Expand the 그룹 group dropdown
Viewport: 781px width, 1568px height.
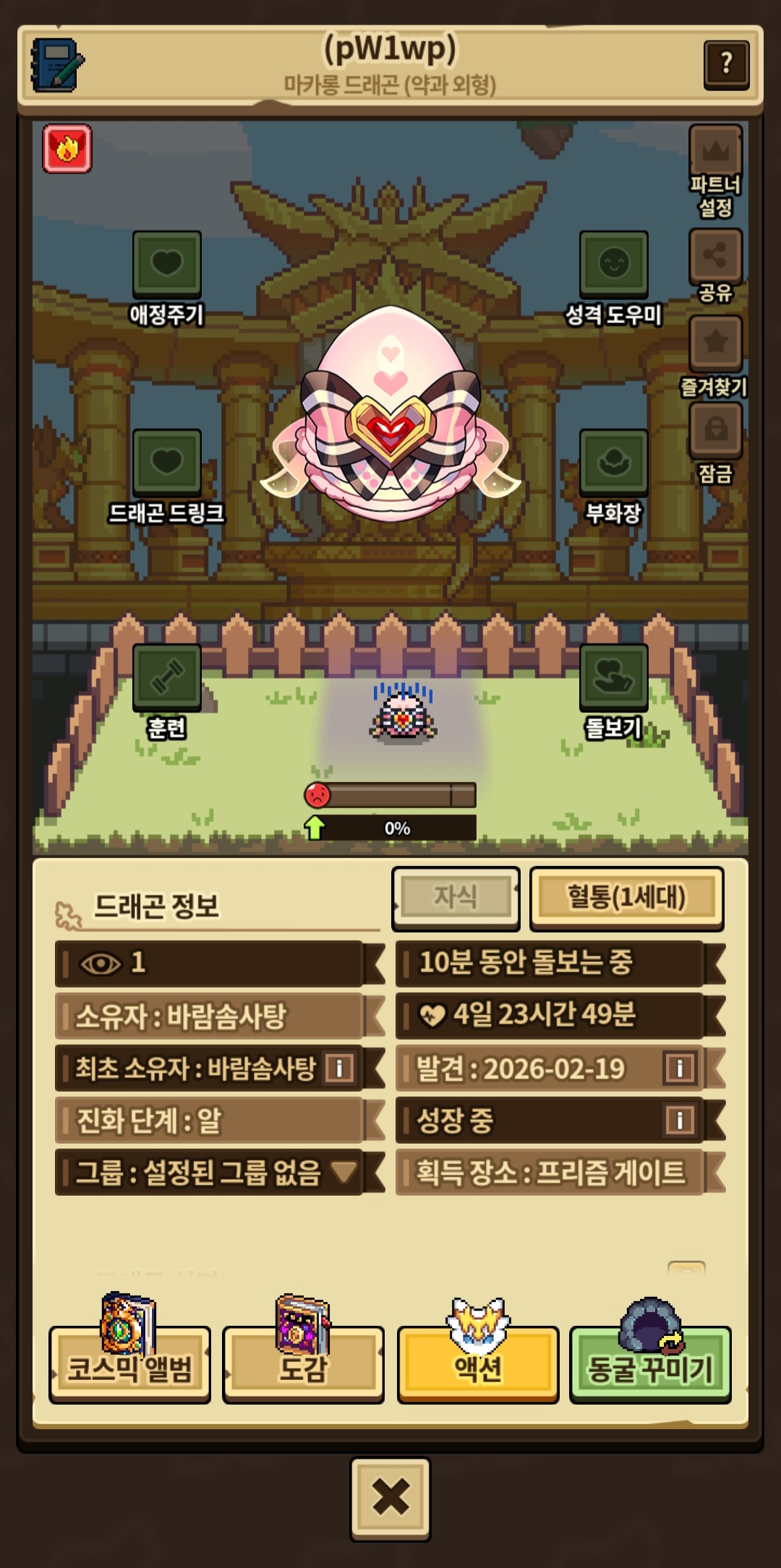(343, 1171)
